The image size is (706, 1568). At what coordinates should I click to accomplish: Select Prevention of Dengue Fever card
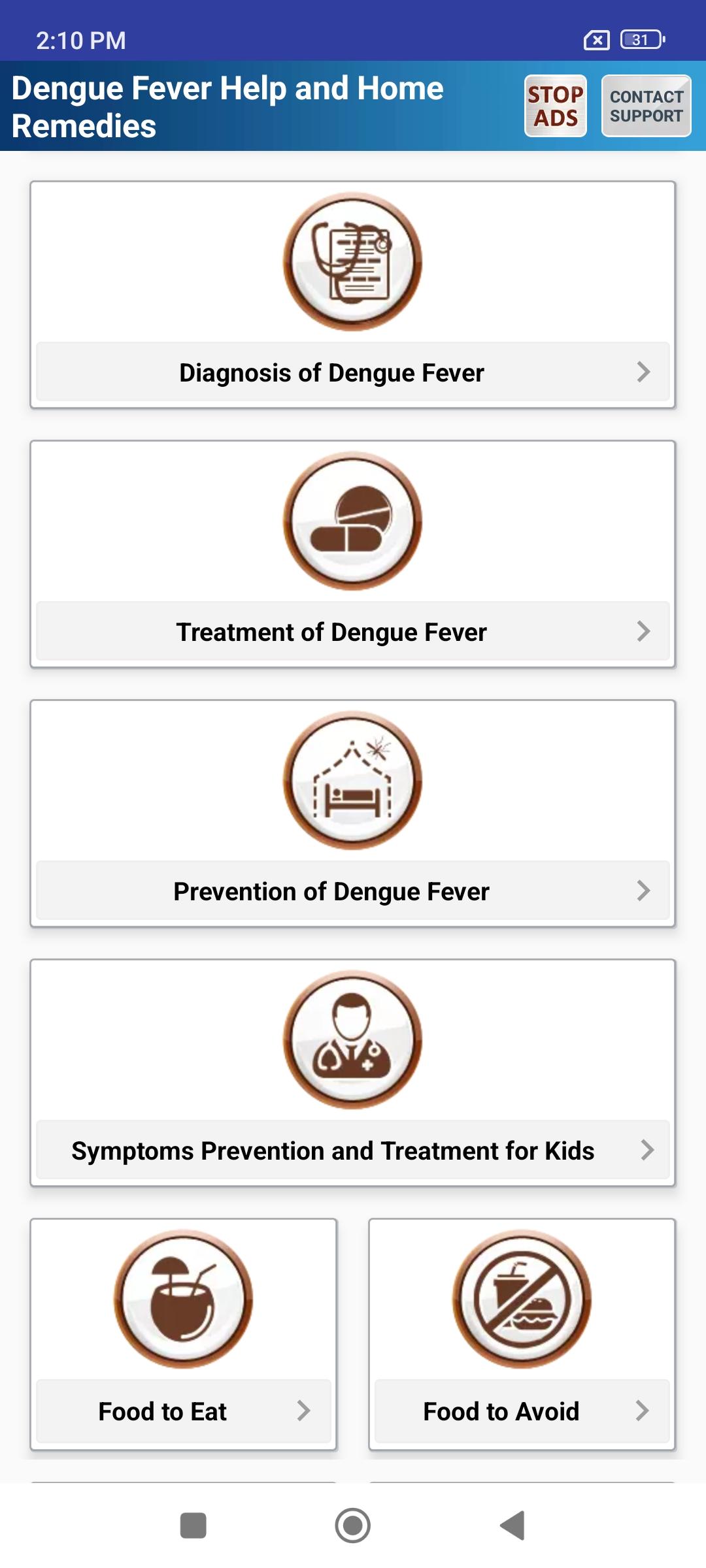[353, 890]
